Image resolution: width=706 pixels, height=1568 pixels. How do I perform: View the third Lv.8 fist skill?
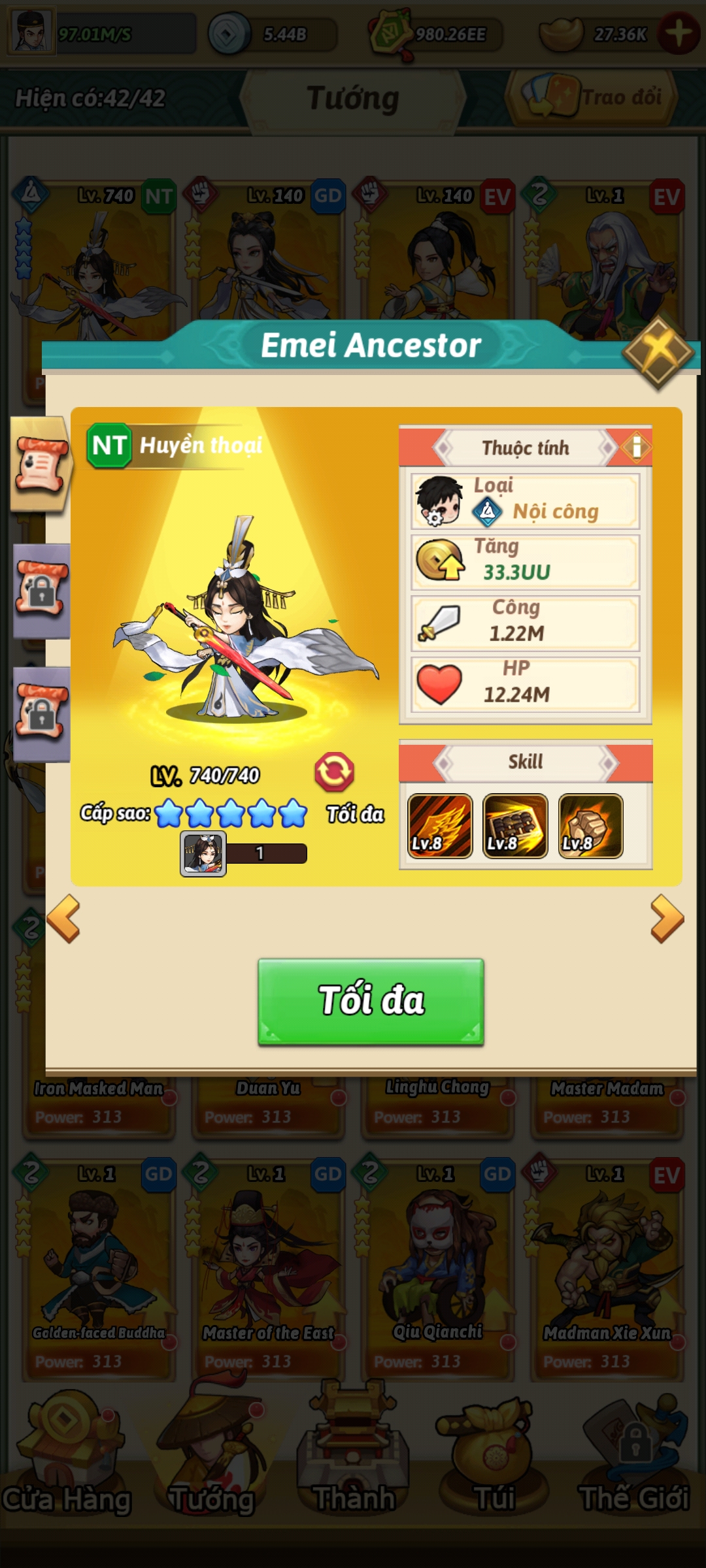tap(590, 826)
